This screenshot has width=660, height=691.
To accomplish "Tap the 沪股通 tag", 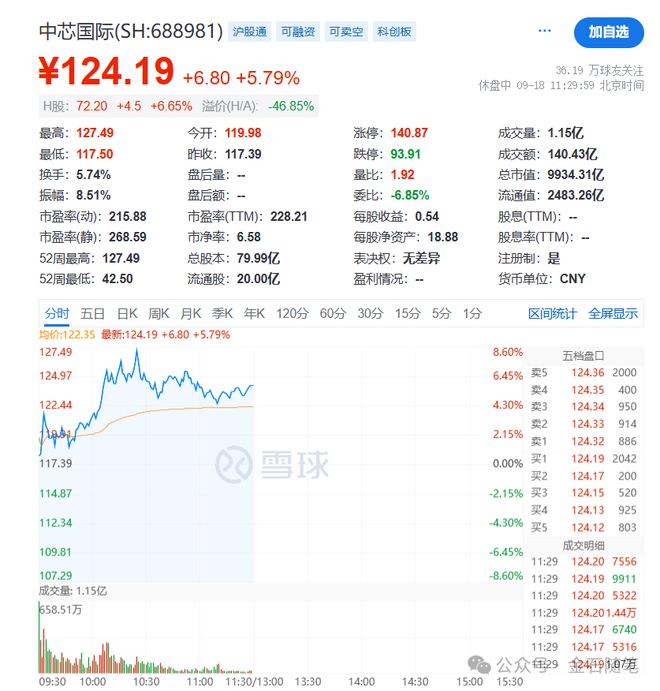I will pyautogui.click(x=248, y=32).
